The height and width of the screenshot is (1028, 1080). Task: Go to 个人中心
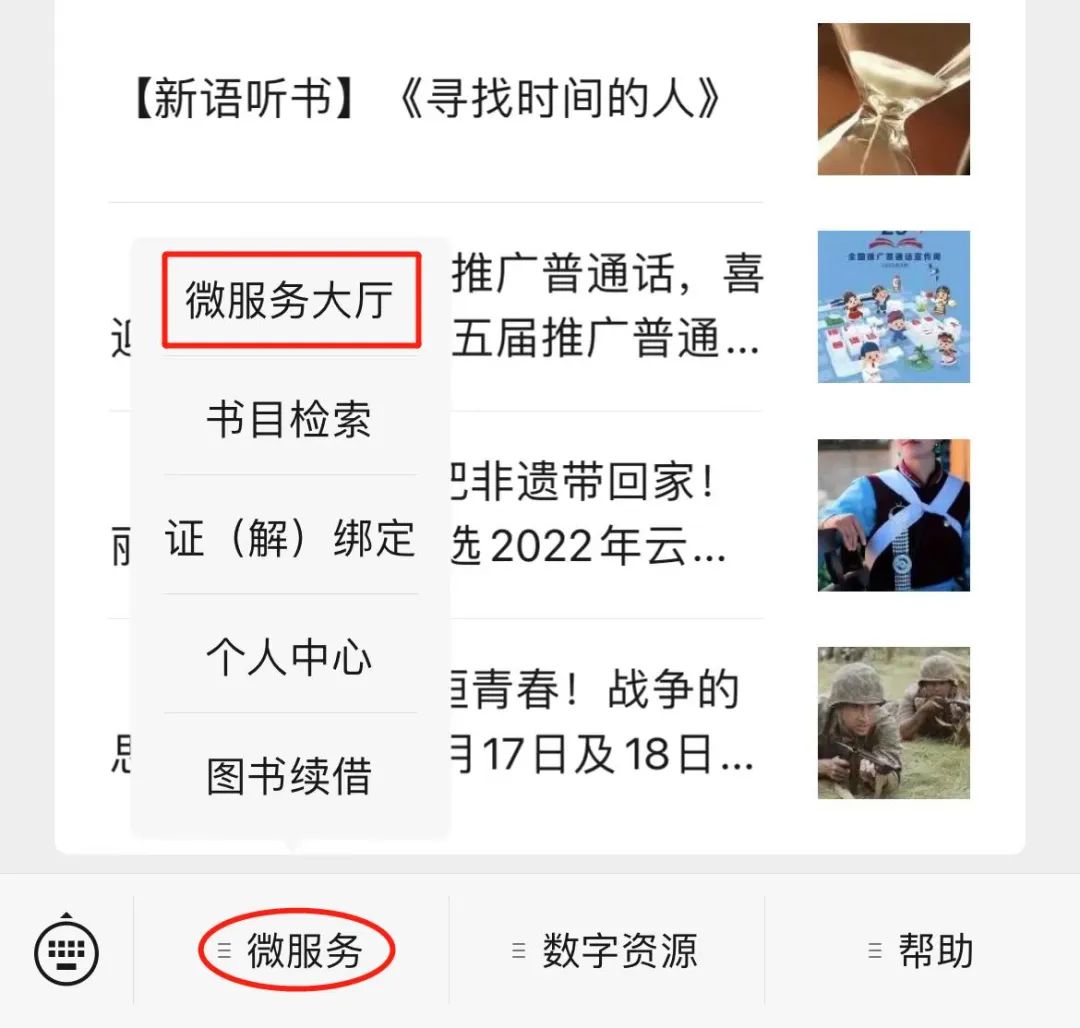290,657
